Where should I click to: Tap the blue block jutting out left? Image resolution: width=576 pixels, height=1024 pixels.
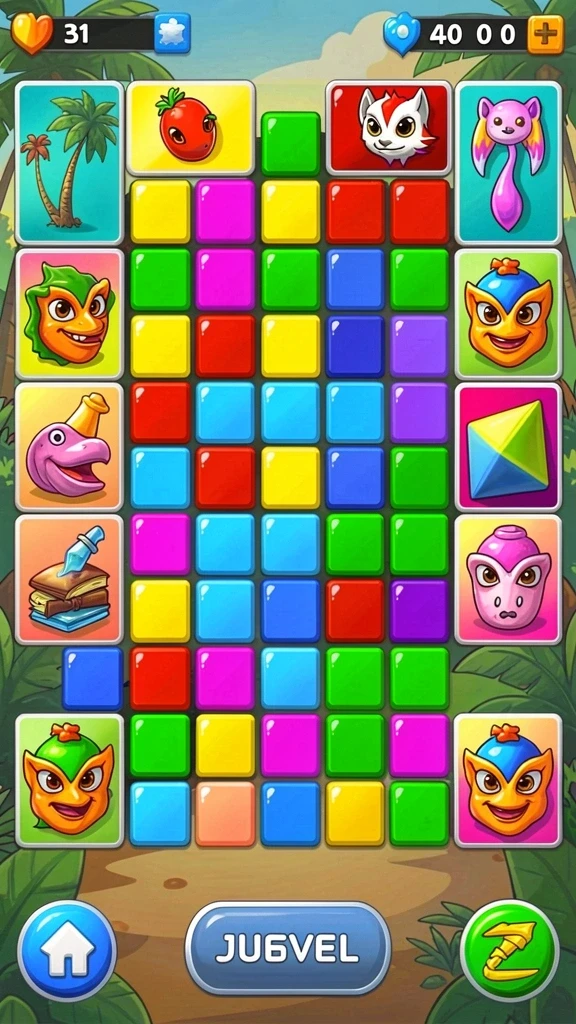[93, 679]
